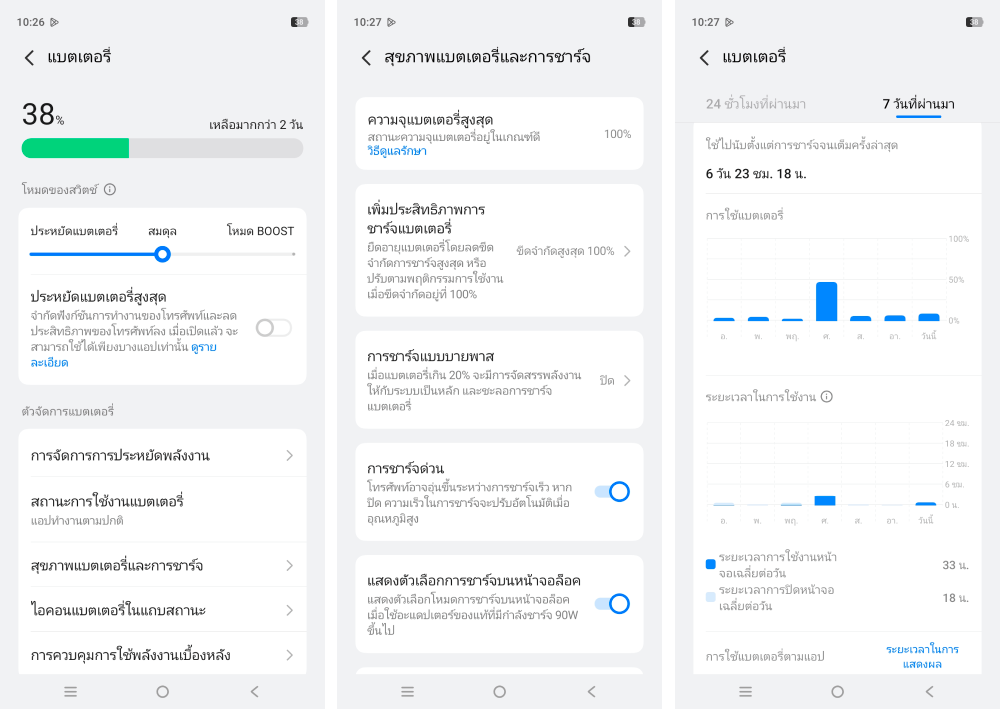Disable แสดงตัวเลือกการชาร์จบนหน้าจอล็อค switch

point(611,603)
